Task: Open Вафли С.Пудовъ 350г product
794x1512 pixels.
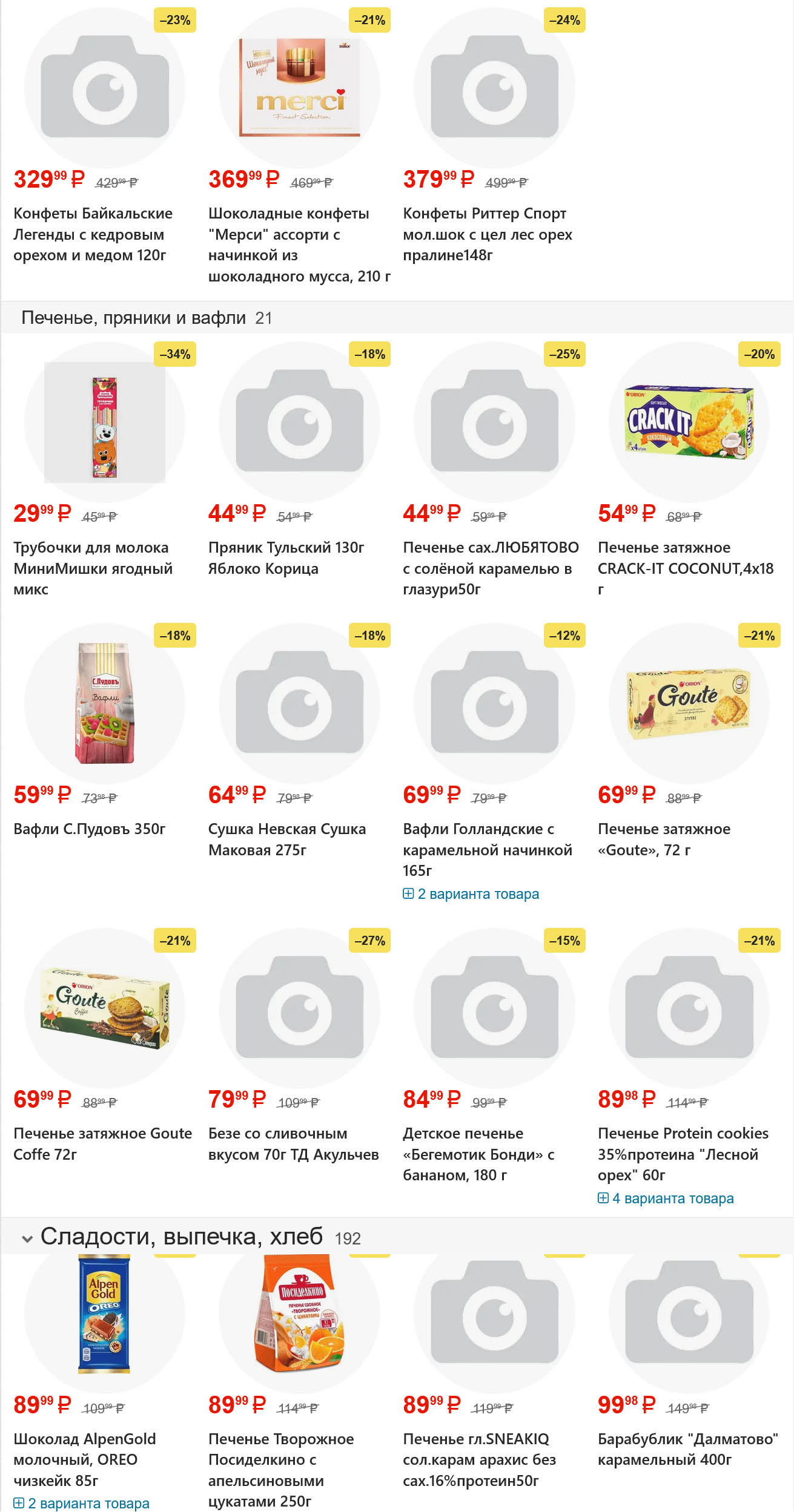Action: [x=89, y=829]
